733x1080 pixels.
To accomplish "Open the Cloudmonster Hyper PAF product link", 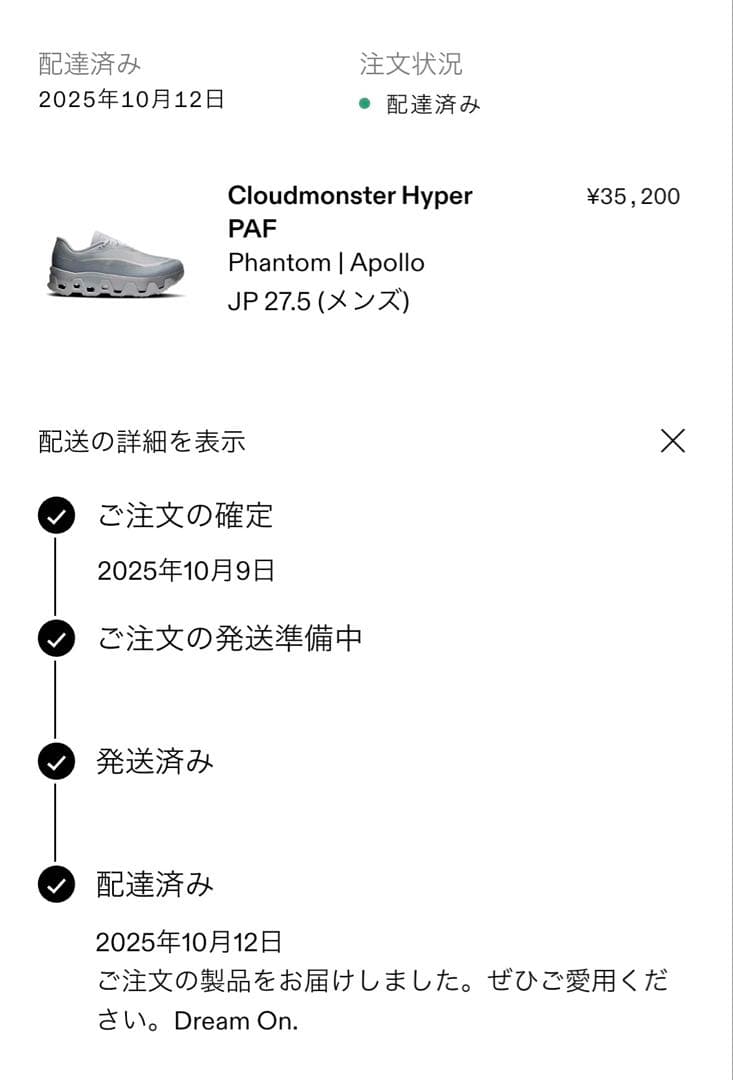I will (x=349, y=196).
